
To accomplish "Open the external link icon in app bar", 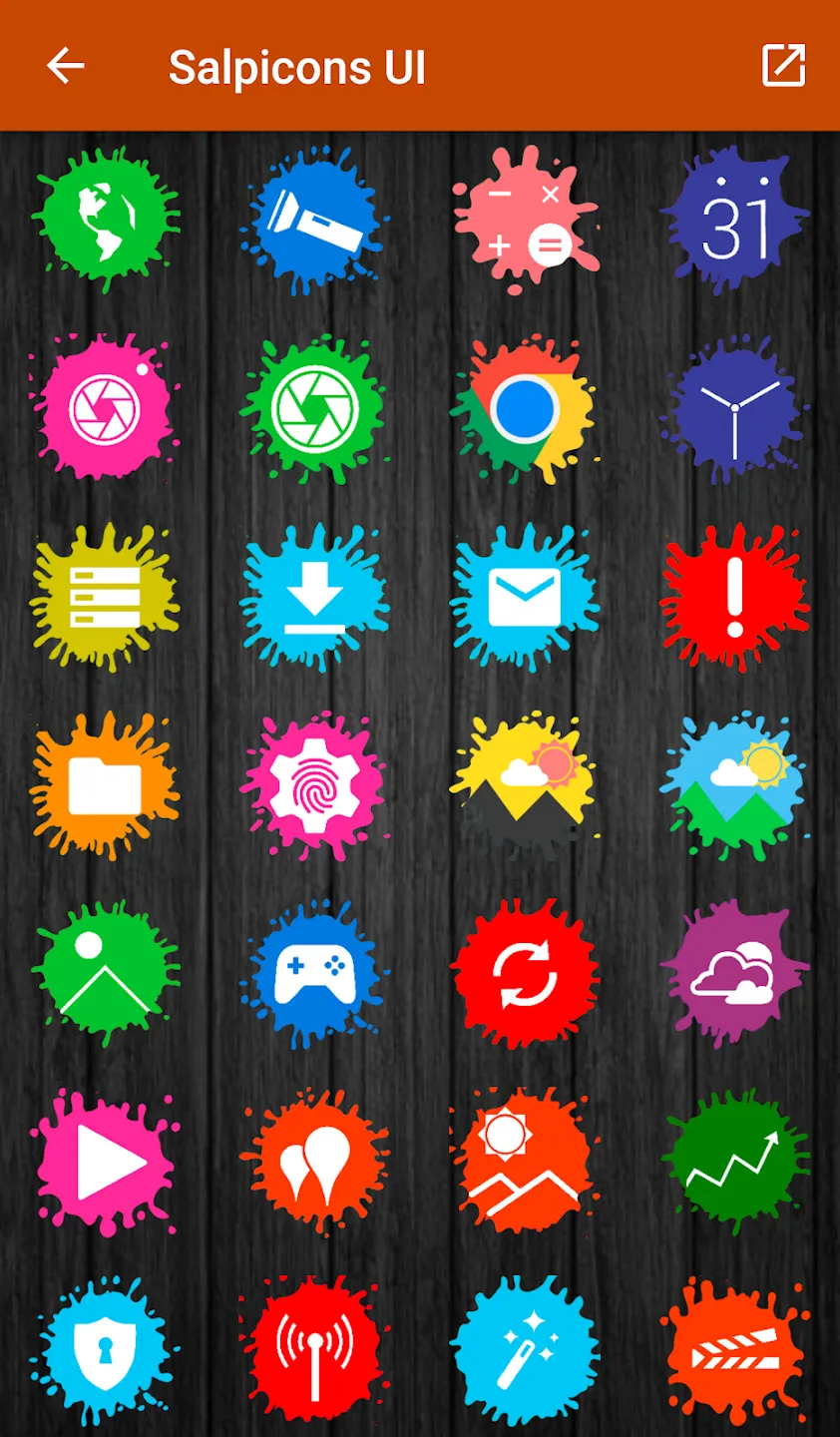I will pos(783,66).
